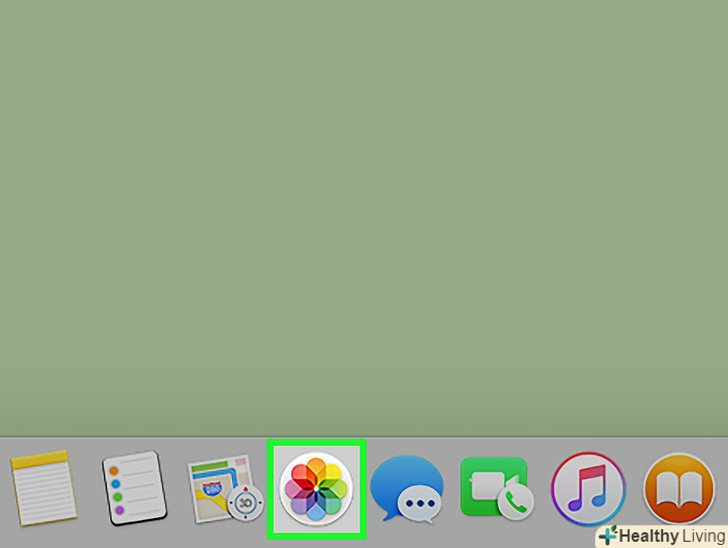Open the iBooks app
This screenshot has height=548, width=728.
coord(679,490)
